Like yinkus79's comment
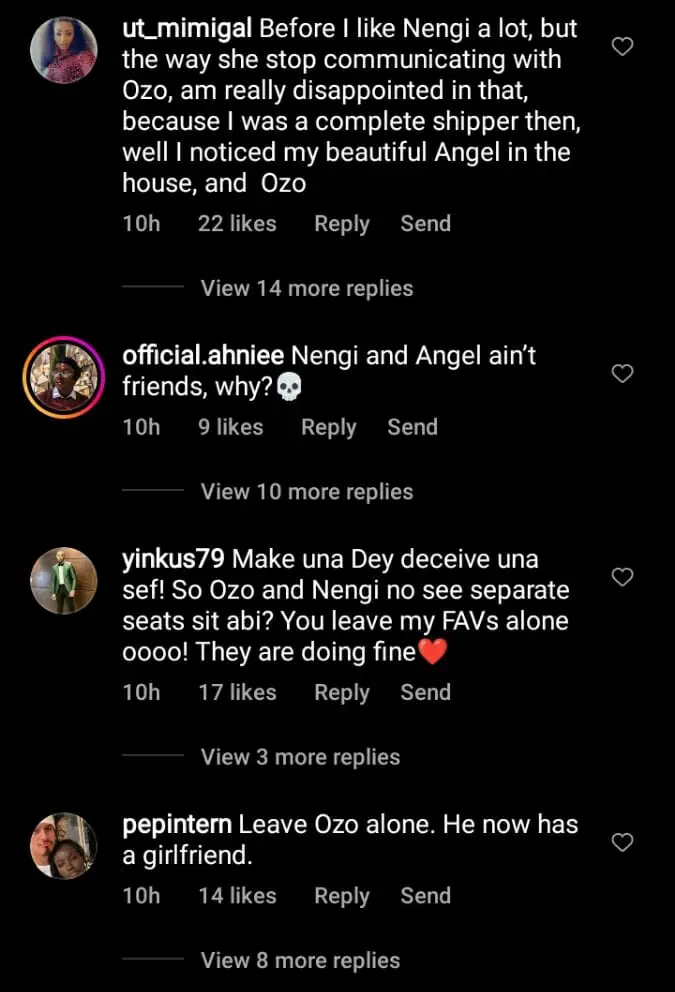 click(x=622, y=576)
